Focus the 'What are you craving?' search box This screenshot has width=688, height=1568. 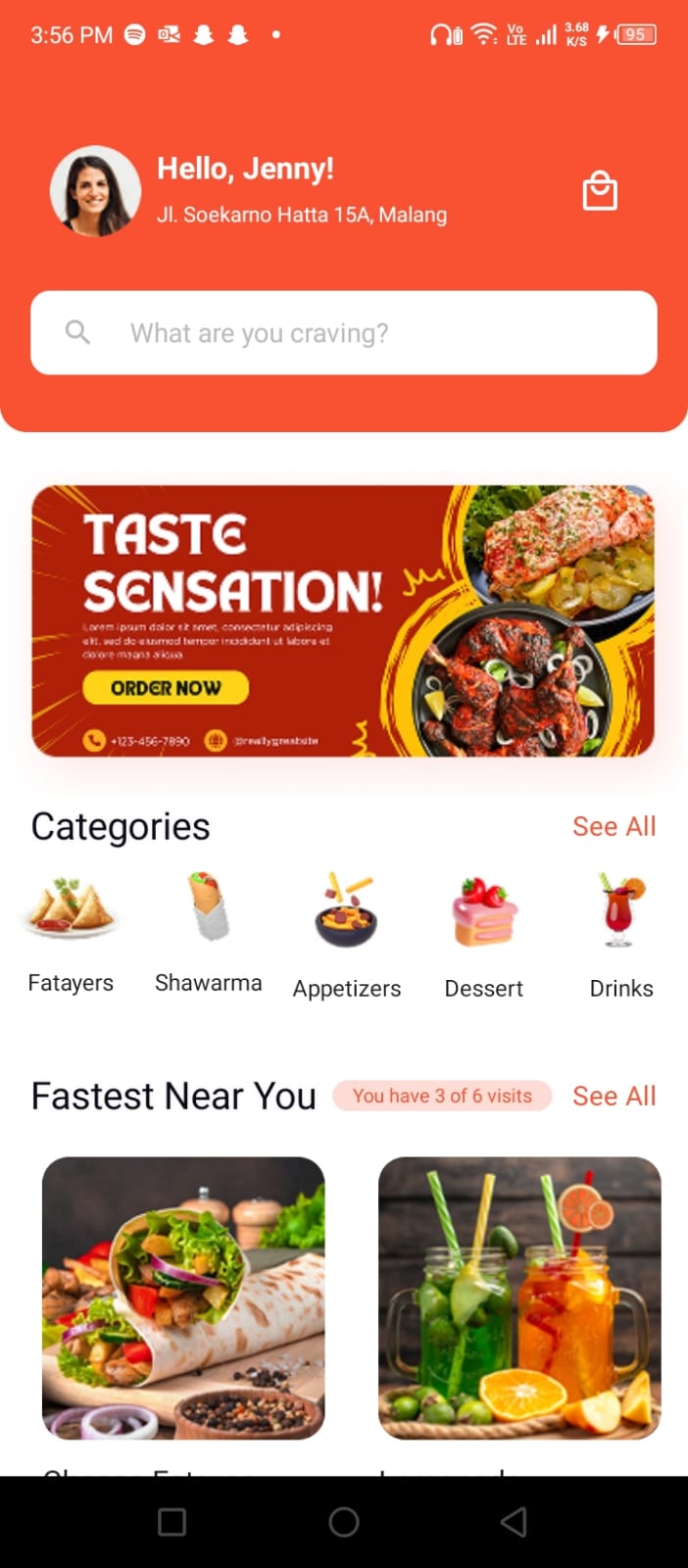[343, 333]
